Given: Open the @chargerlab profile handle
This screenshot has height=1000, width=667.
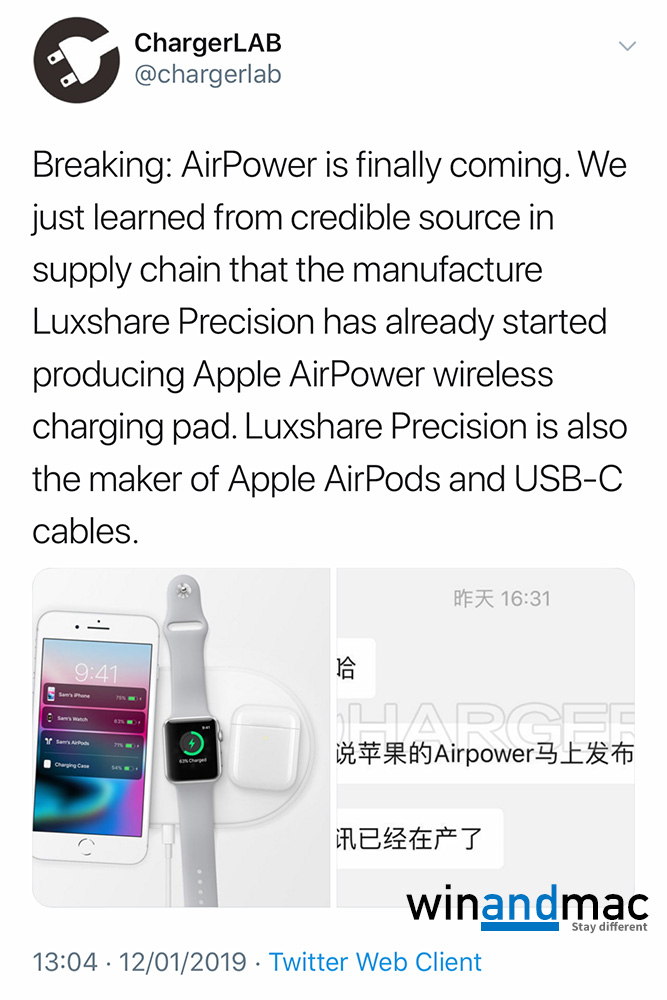Looking at the screenshot, I should pyautogui.click(x=207, y=76).
